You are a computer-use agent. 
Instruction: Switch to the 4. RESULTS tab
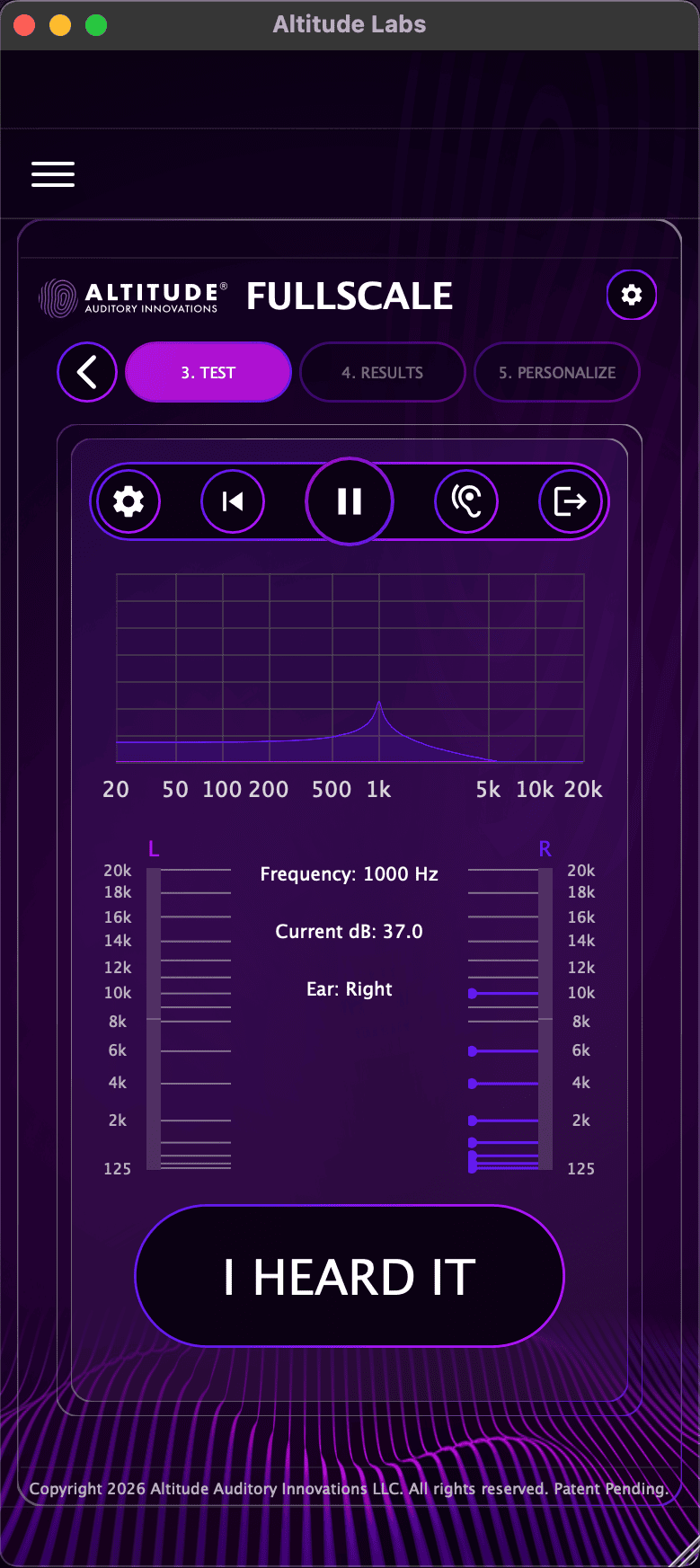(382, 372)
